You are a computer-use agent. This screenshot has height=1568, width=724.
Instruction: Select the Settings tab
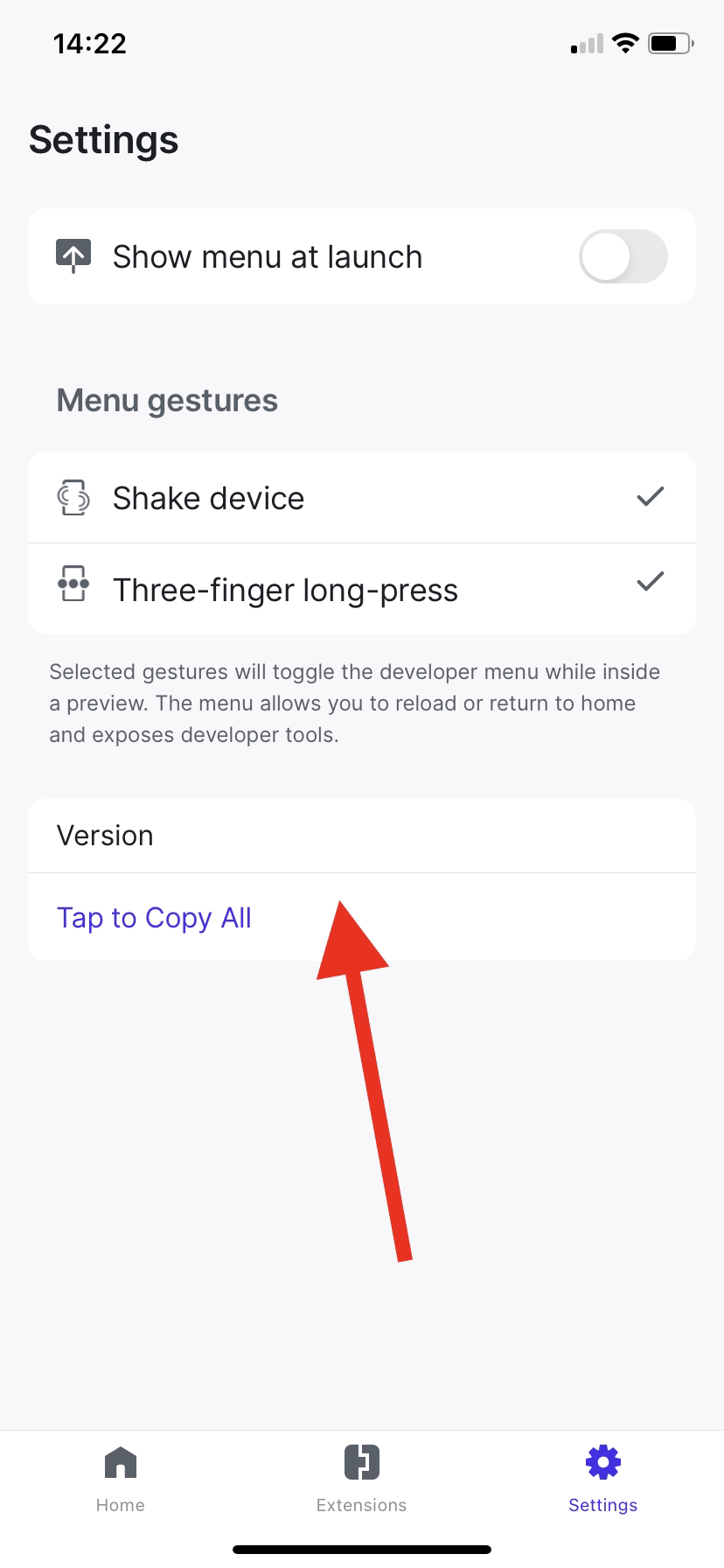coord(603,1479)
